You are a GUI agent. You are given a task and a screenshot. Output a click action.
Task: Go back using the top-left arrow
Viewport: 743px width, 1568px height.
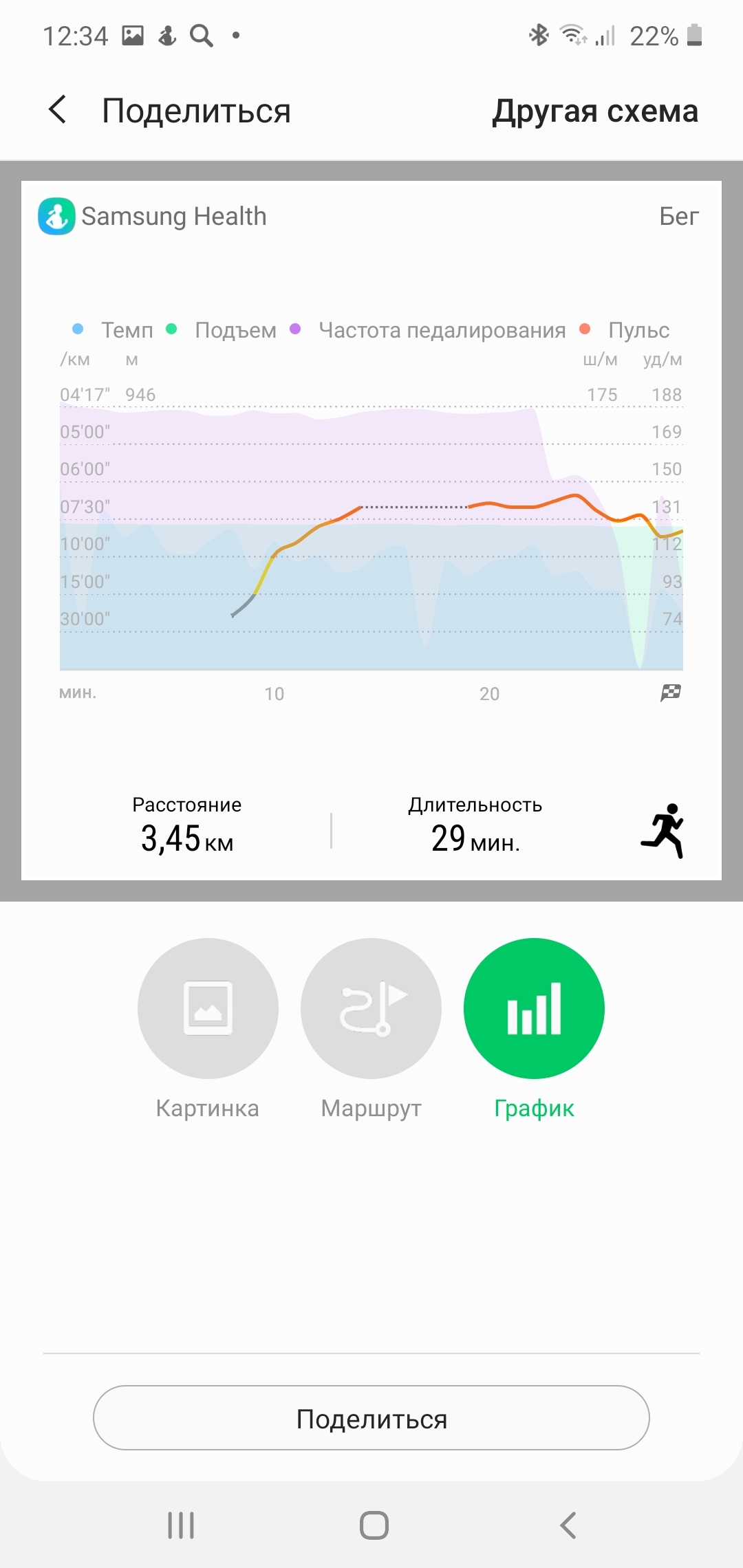pos(58,110)
